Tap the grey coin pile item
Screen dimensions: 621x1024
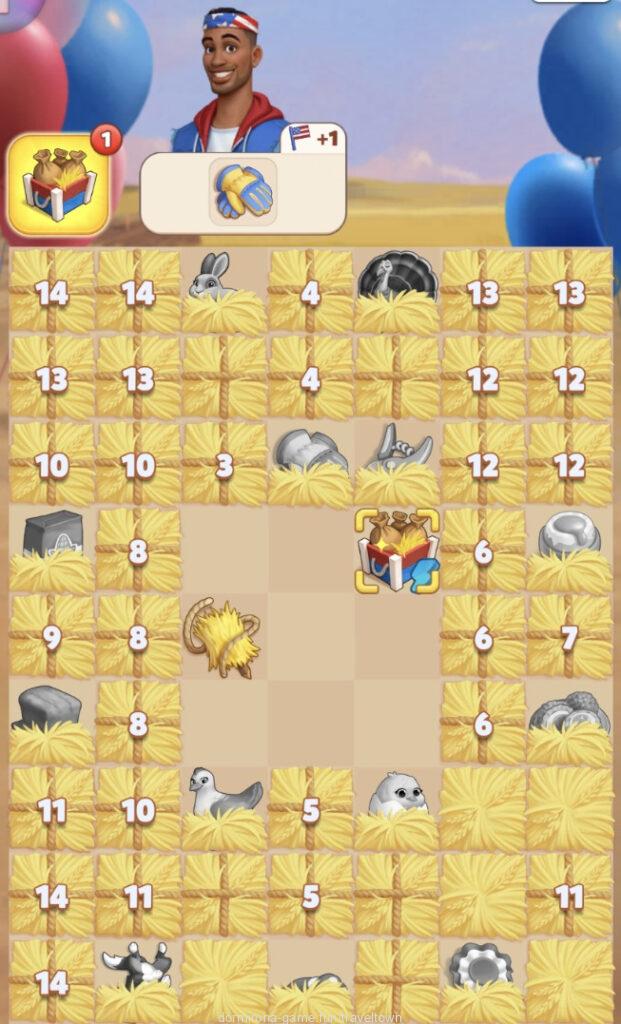(x=568, y=713)
